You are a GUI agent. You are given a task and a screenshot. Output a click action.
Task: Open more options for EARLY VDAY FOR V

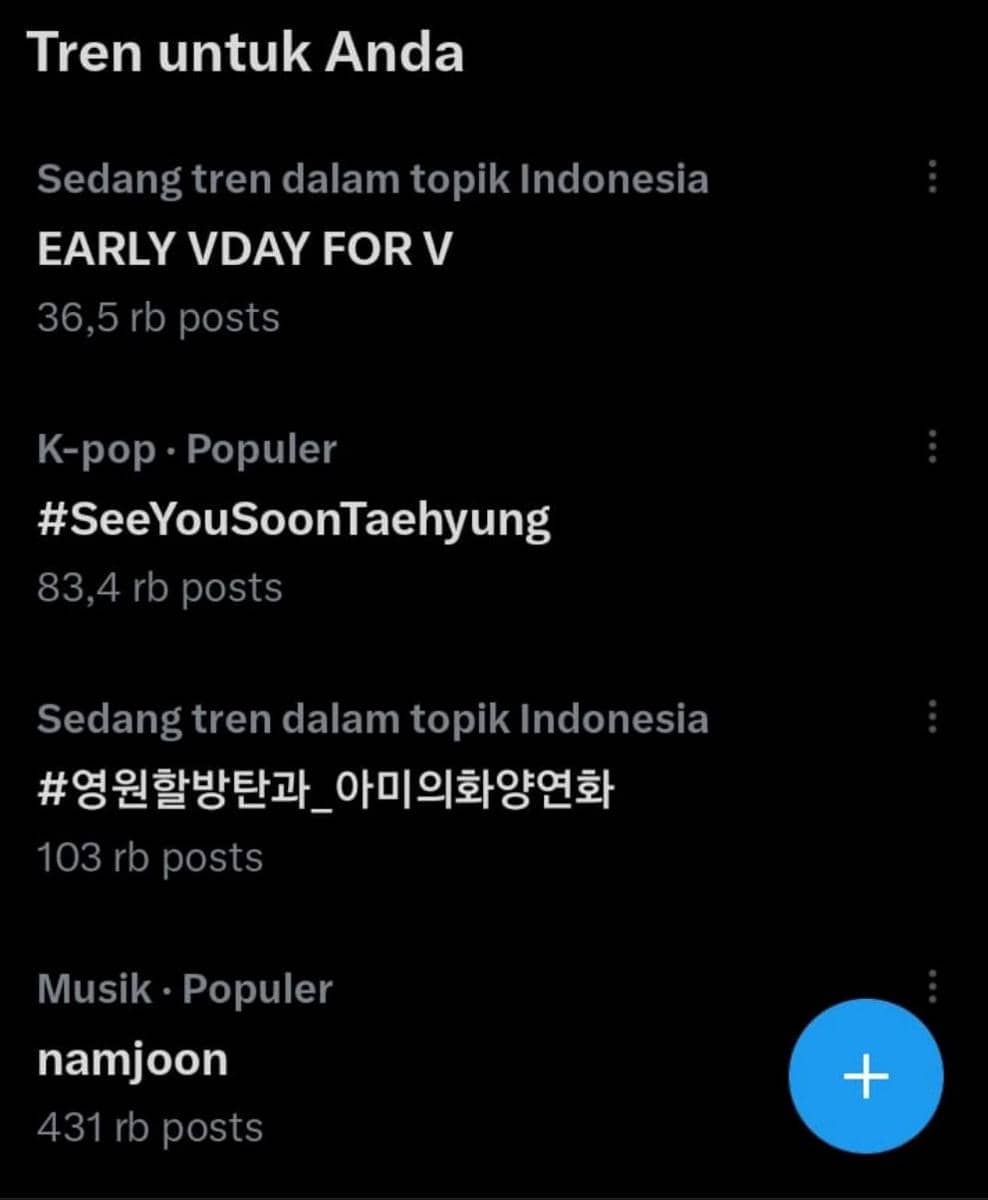(x=932, y=178)
